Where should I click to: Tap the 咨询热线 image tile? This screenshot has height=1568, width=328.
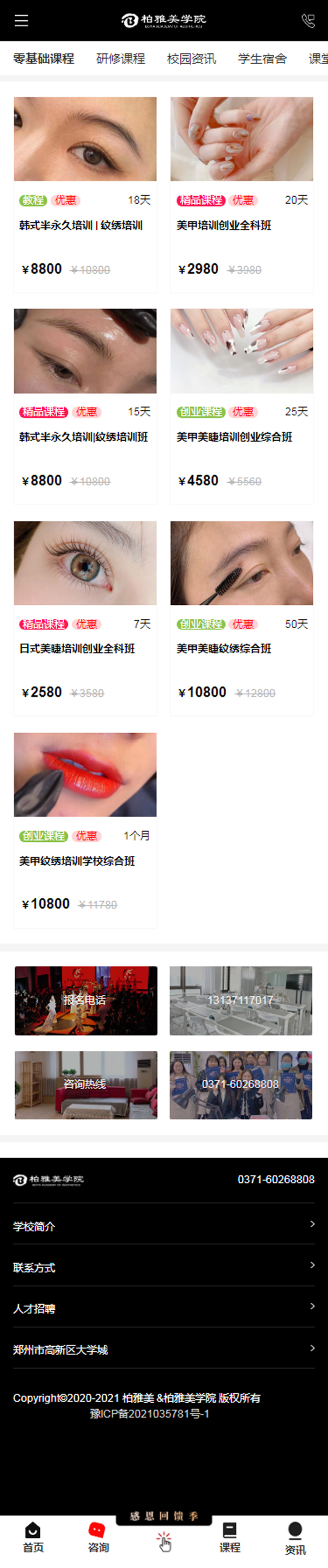(86, 1085)
